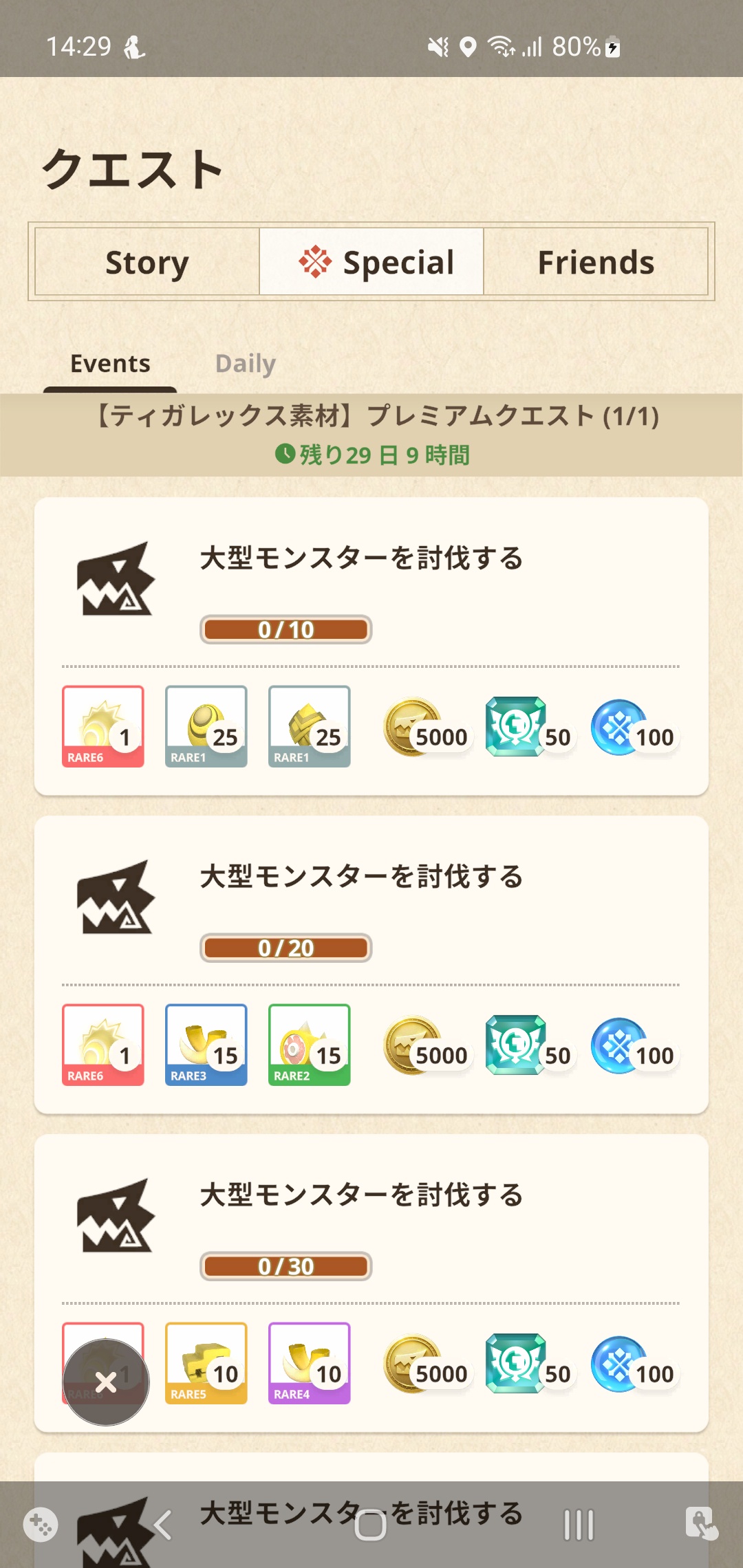Inspect the RARE3 reward in the 0/20 quest

pos(206,1045)
